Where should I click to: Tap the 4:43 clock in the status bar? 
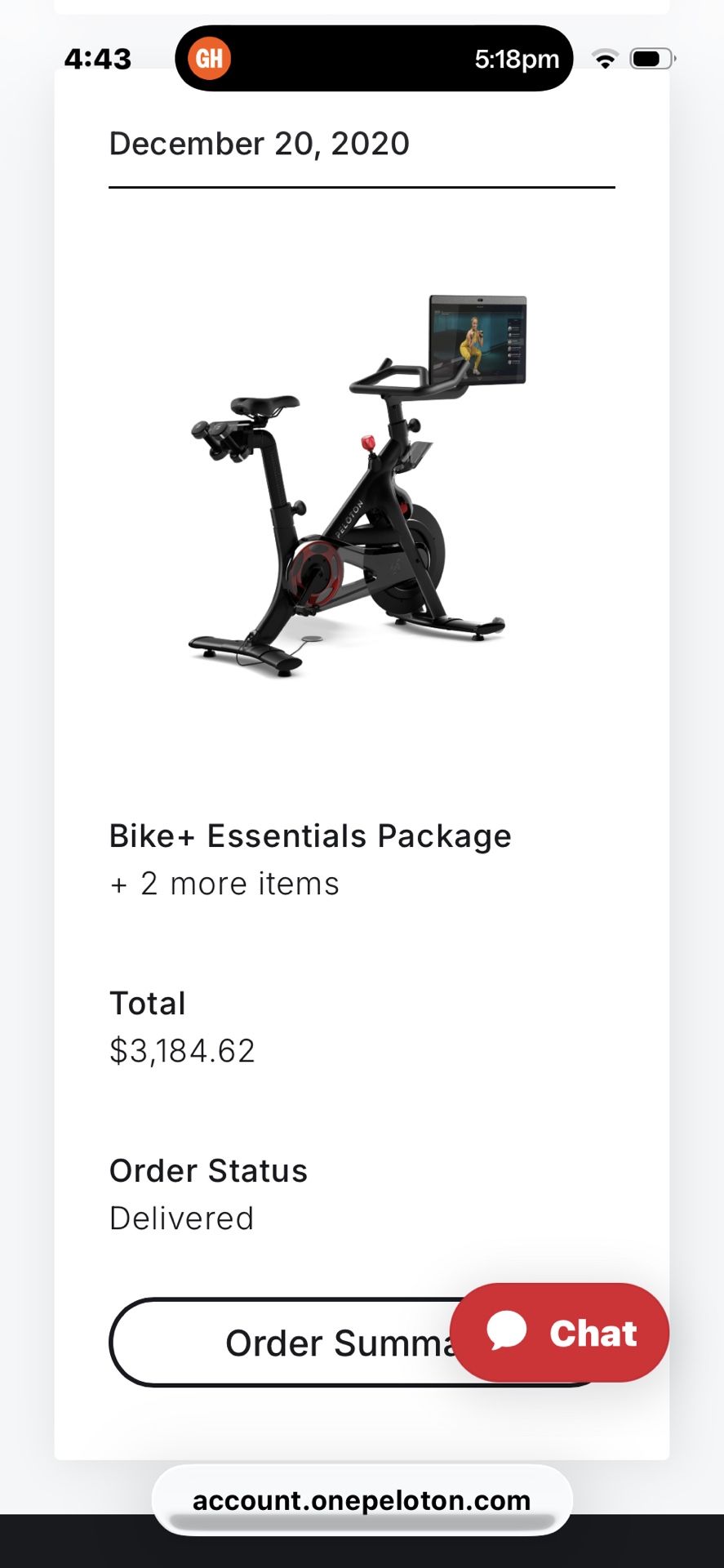point(98,58)
